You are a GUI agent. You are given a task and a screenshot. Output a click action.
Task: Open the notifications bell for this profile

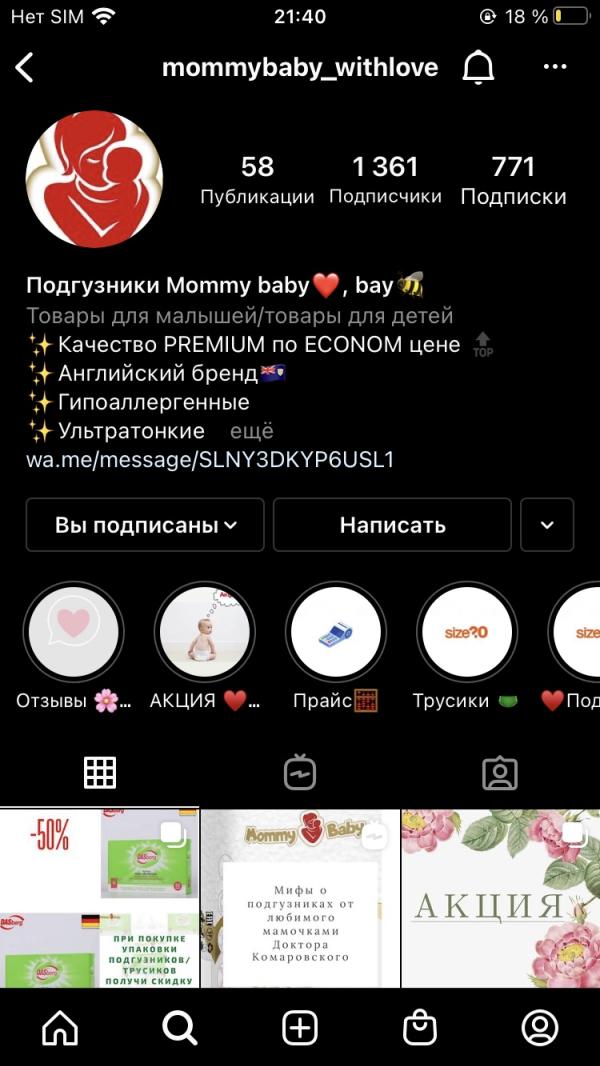coord(478,67)
